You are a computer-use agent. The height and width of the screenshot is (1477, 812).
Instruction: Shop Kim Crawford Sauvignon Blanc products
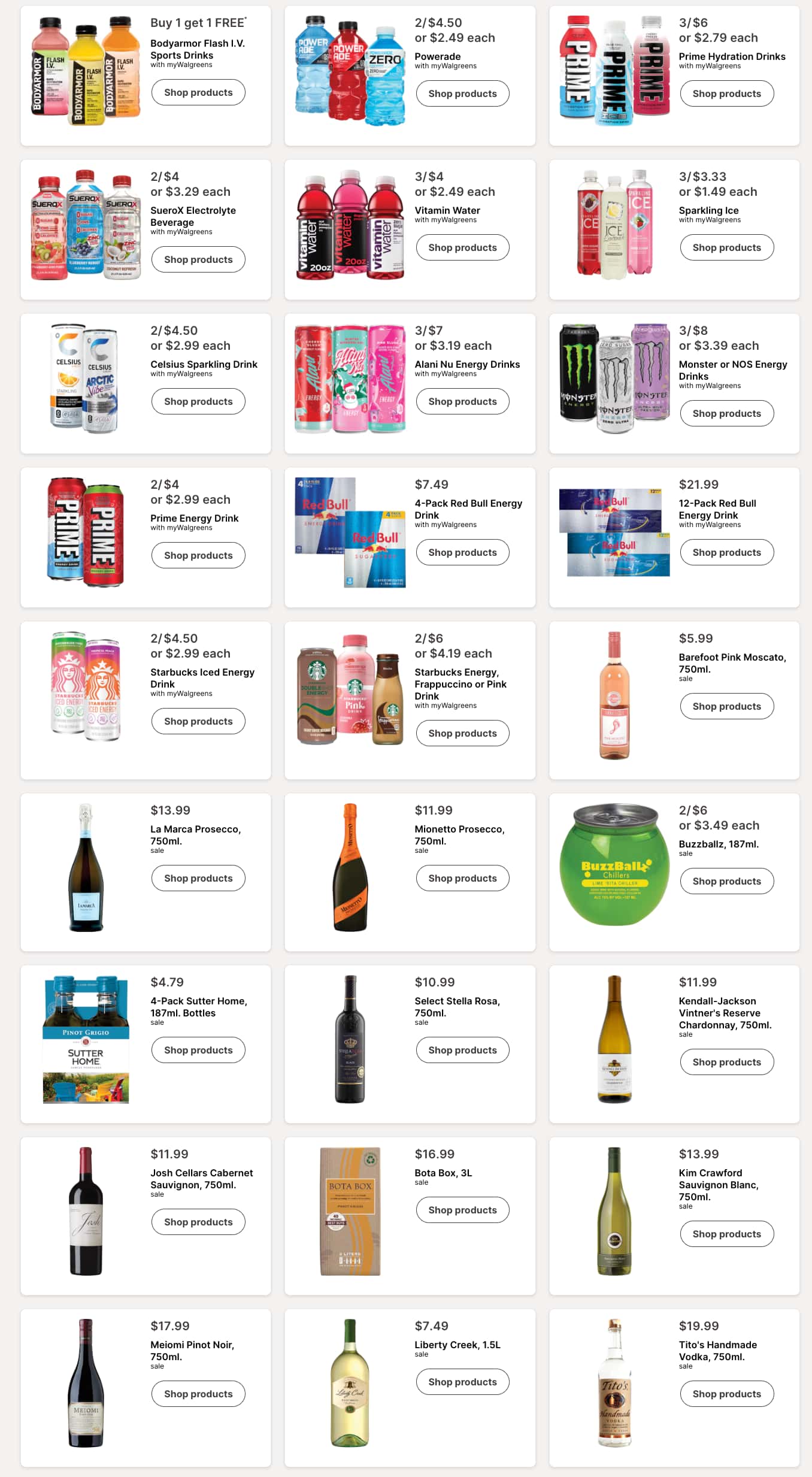726,1234
